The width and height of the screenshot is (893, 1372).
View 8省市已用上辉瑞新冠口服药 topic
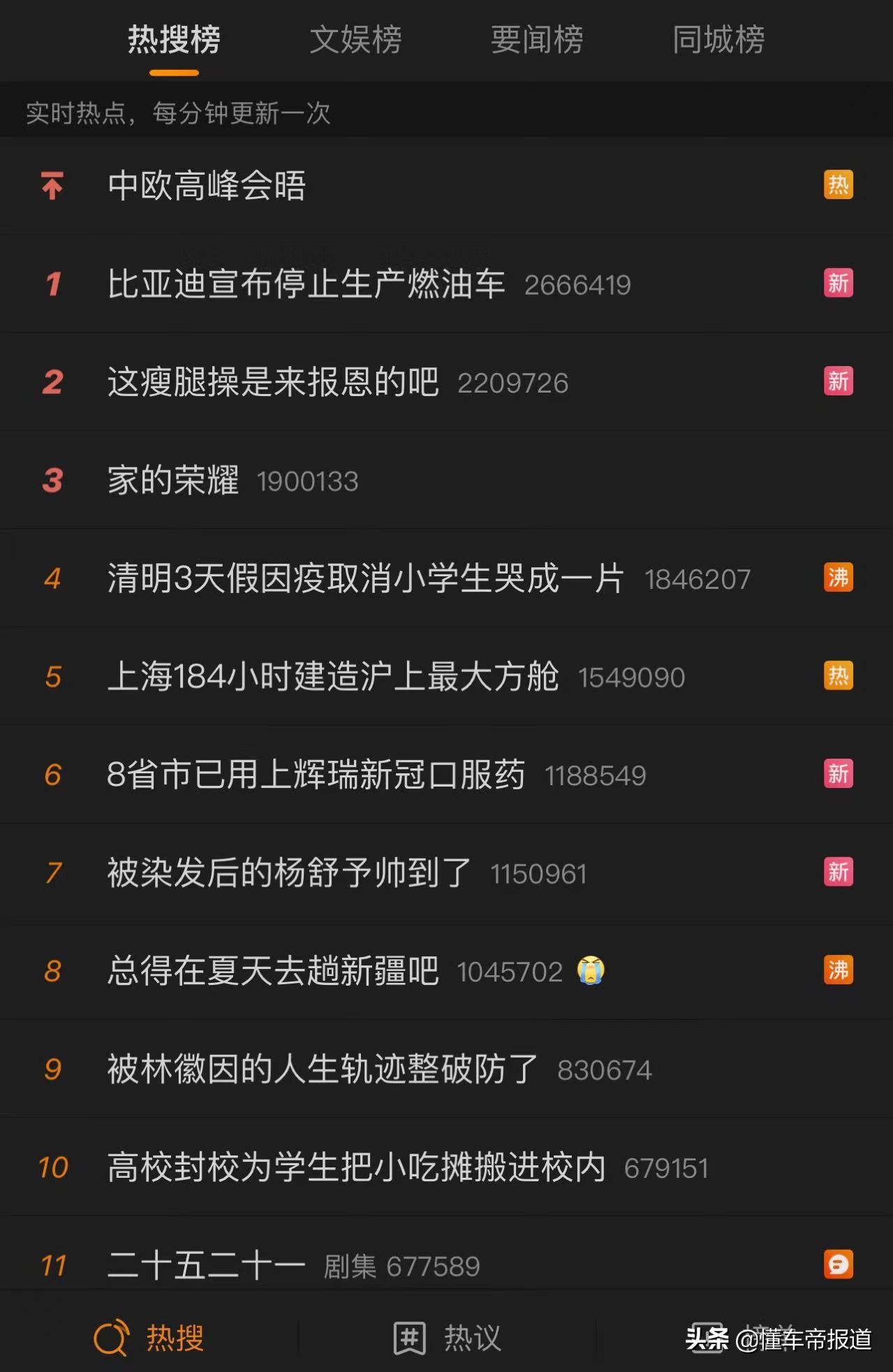pyautogui.click(x=316, y=775)
